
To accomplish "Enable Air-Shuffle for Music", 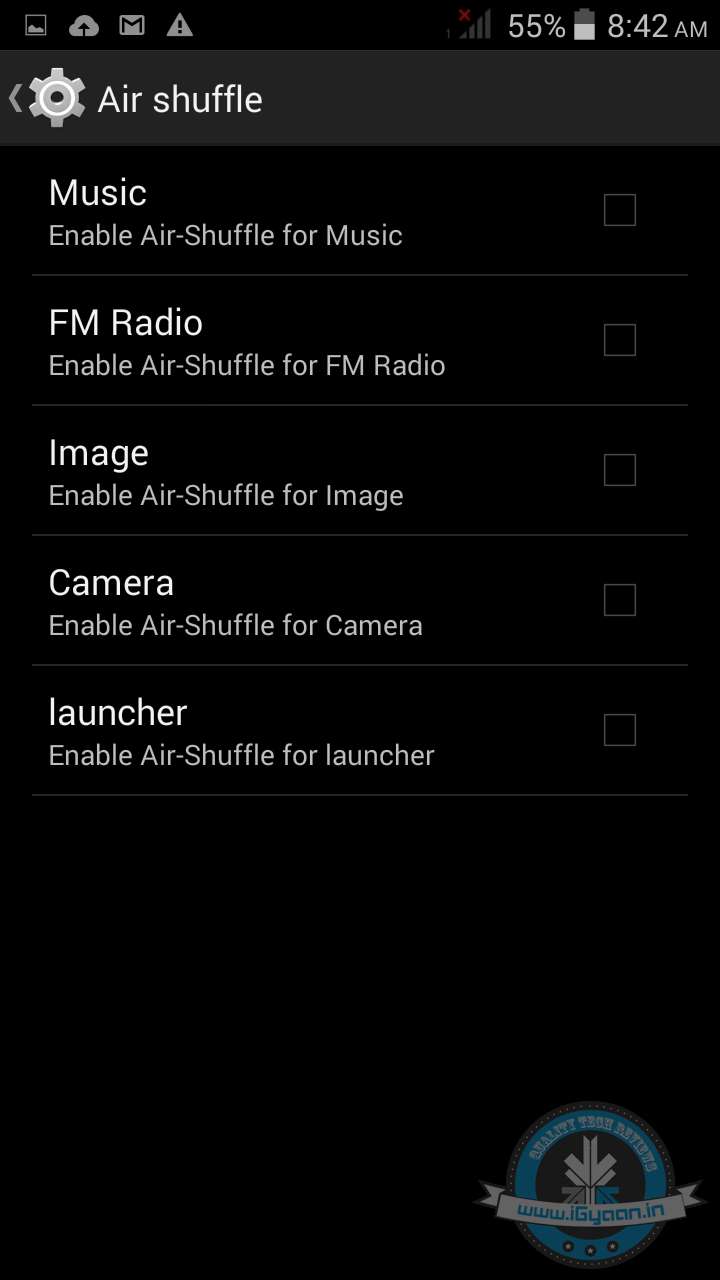I will (619, 211).
